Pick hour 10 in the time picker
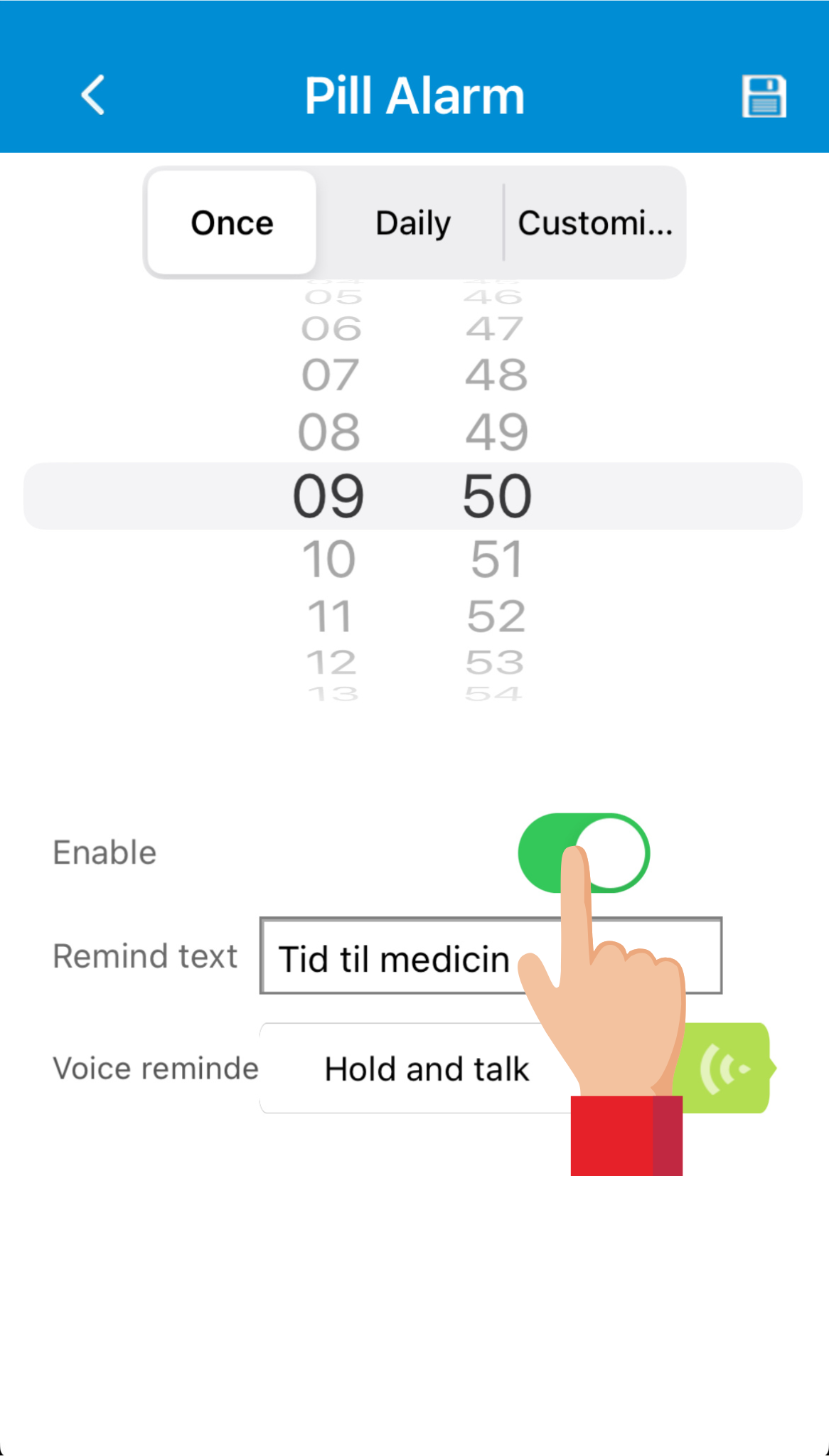The width and height of the screenshot is (829, 1456). [x=328, y=560]
